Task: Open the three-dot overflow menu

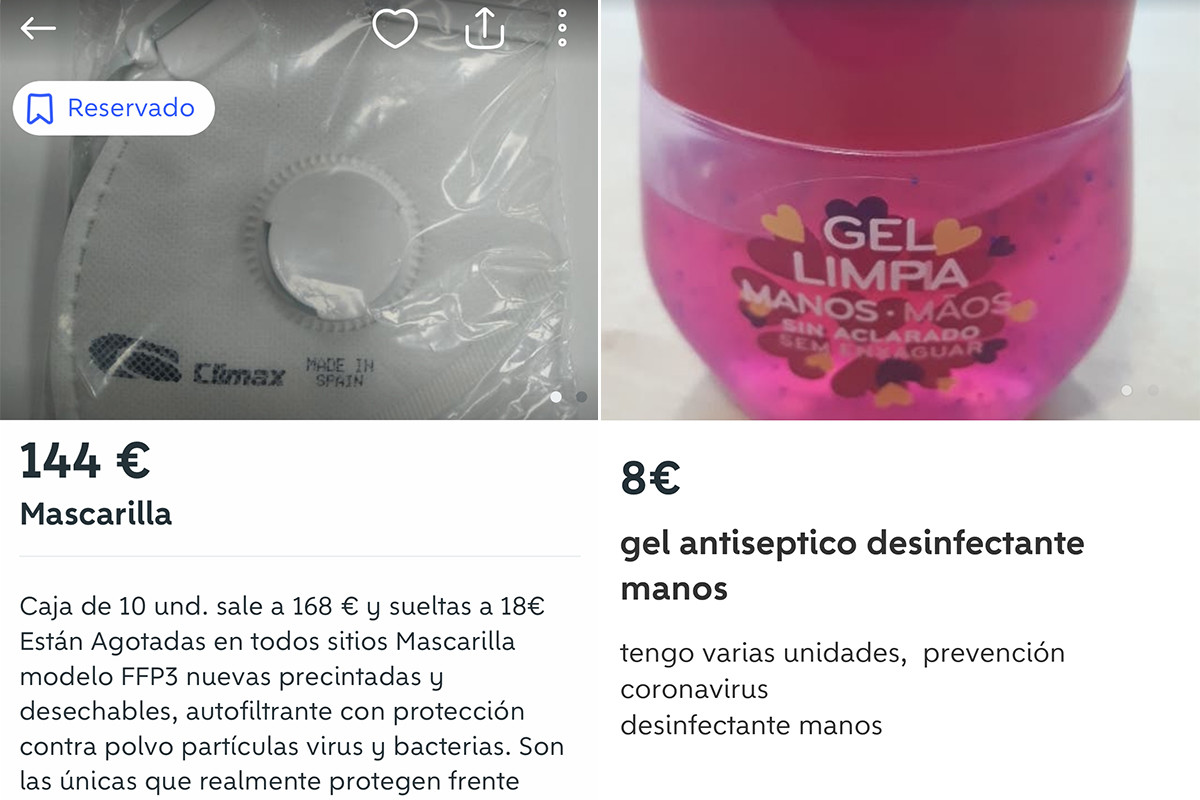Action: click(x=562, y=29)
